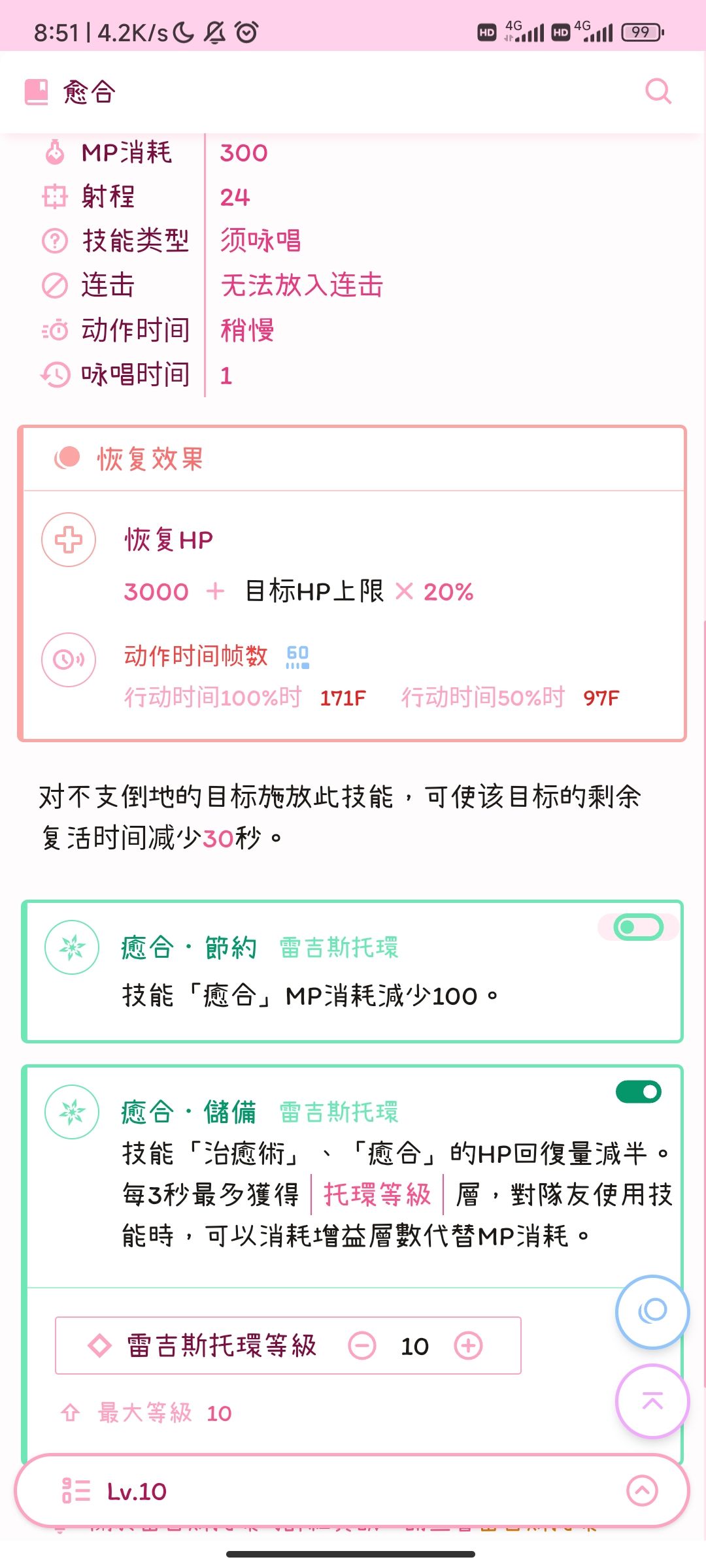This screenshot has width=706, height=1568.
Task: Disable the 癒合·儲備 toggle switch
Action: (639, 1092)
